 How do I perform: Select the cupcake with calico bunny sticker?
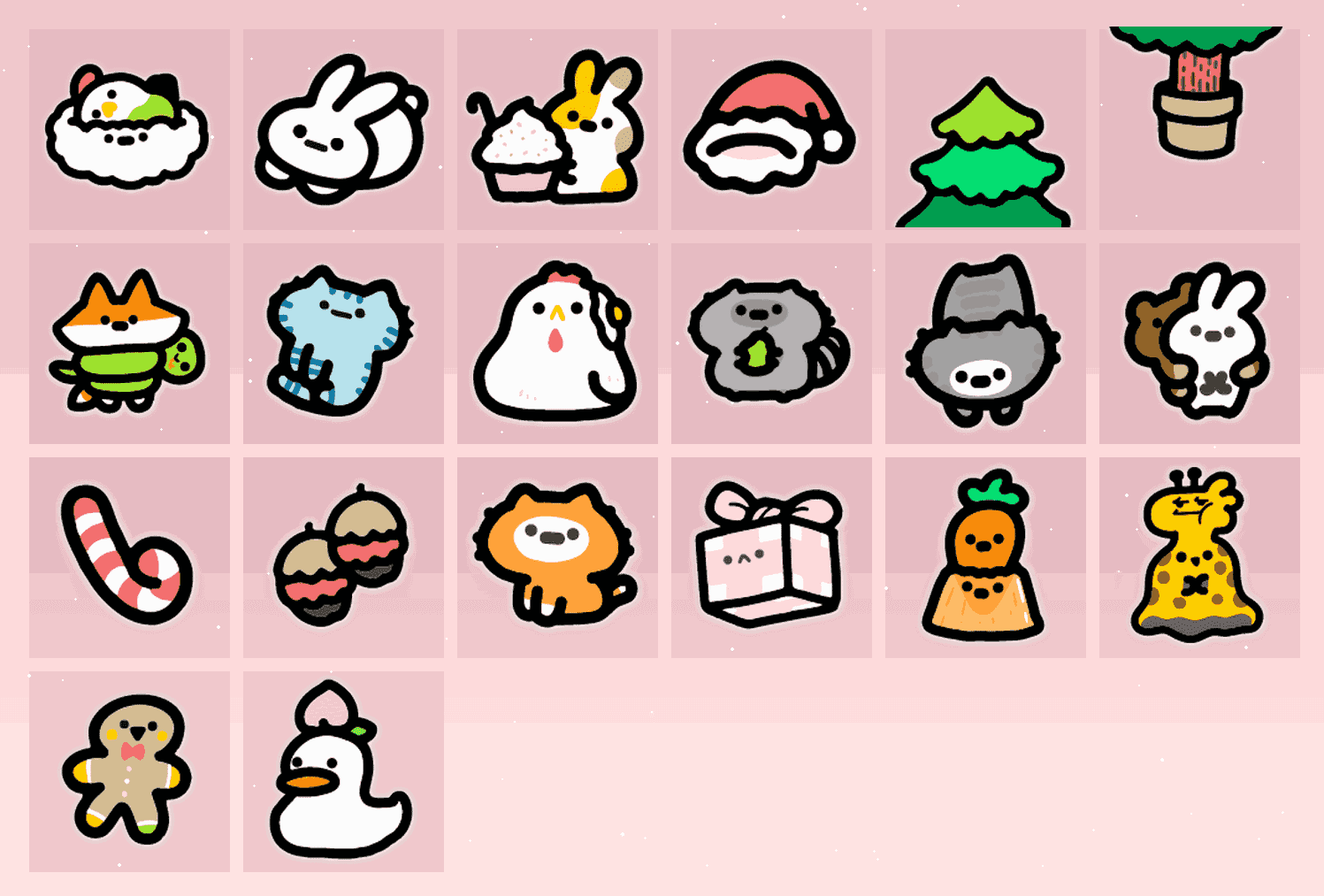click(x=557, y=130)
